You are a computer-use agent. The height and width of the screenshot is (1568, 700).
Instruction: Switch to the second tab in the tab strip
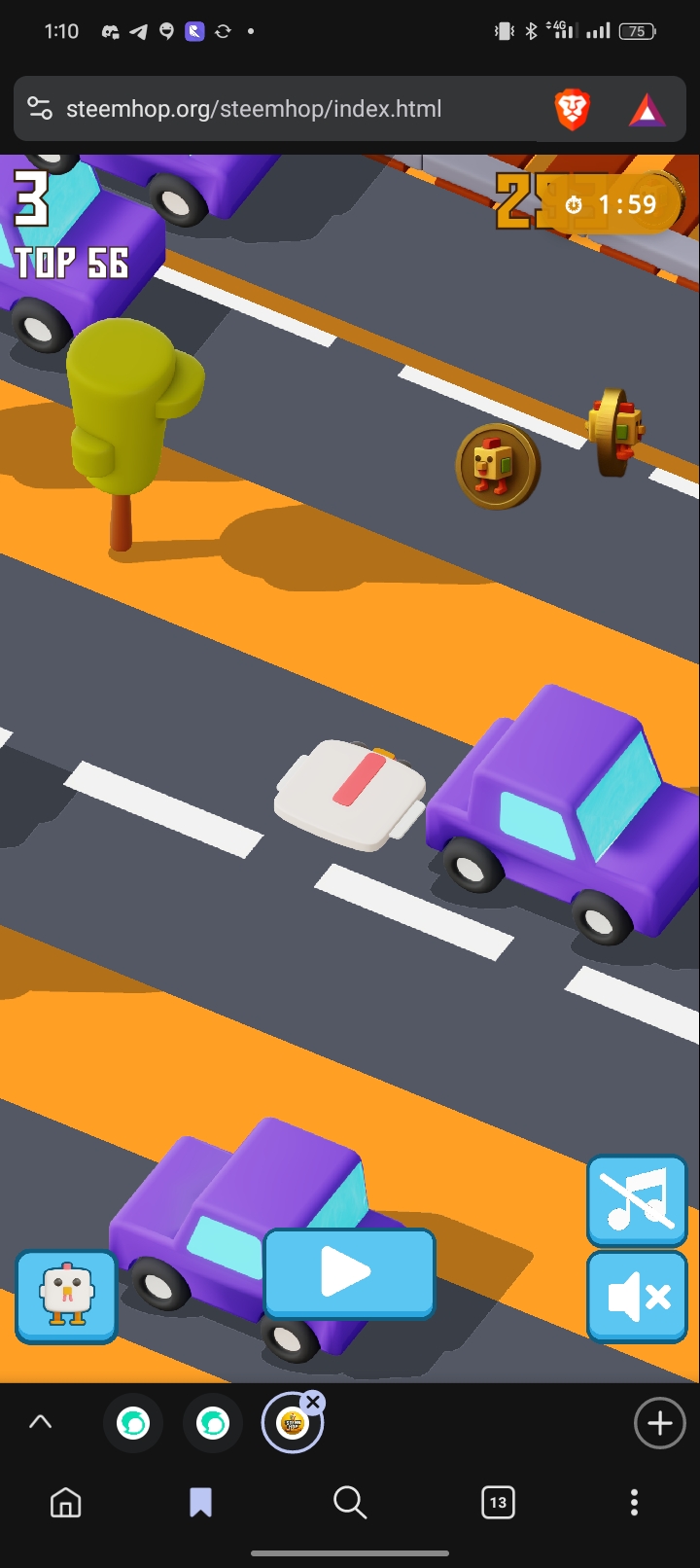tap(212, 1424)
